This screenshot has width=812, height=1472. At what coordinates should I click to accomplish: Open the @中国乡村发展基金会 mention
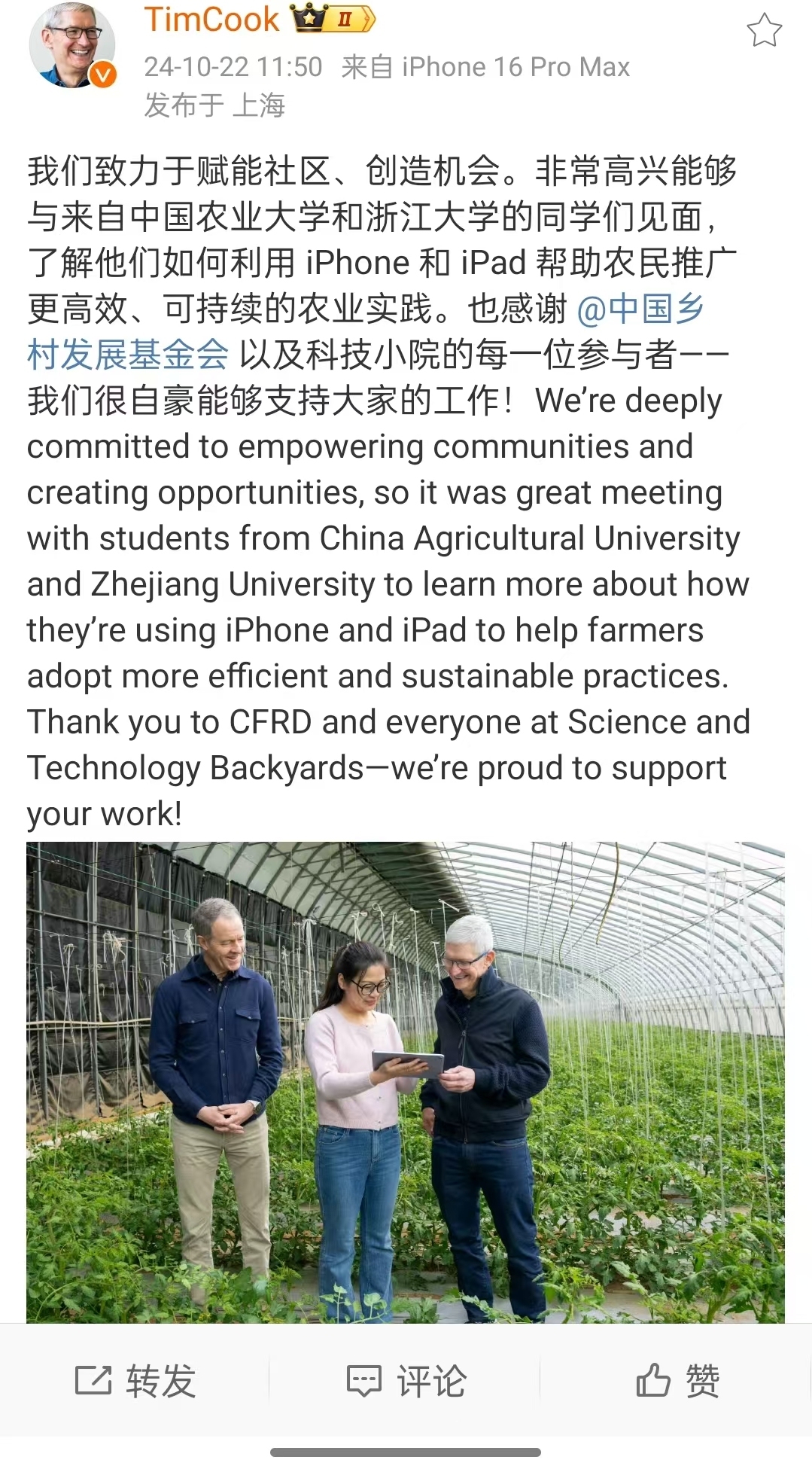tap(640, 309)
